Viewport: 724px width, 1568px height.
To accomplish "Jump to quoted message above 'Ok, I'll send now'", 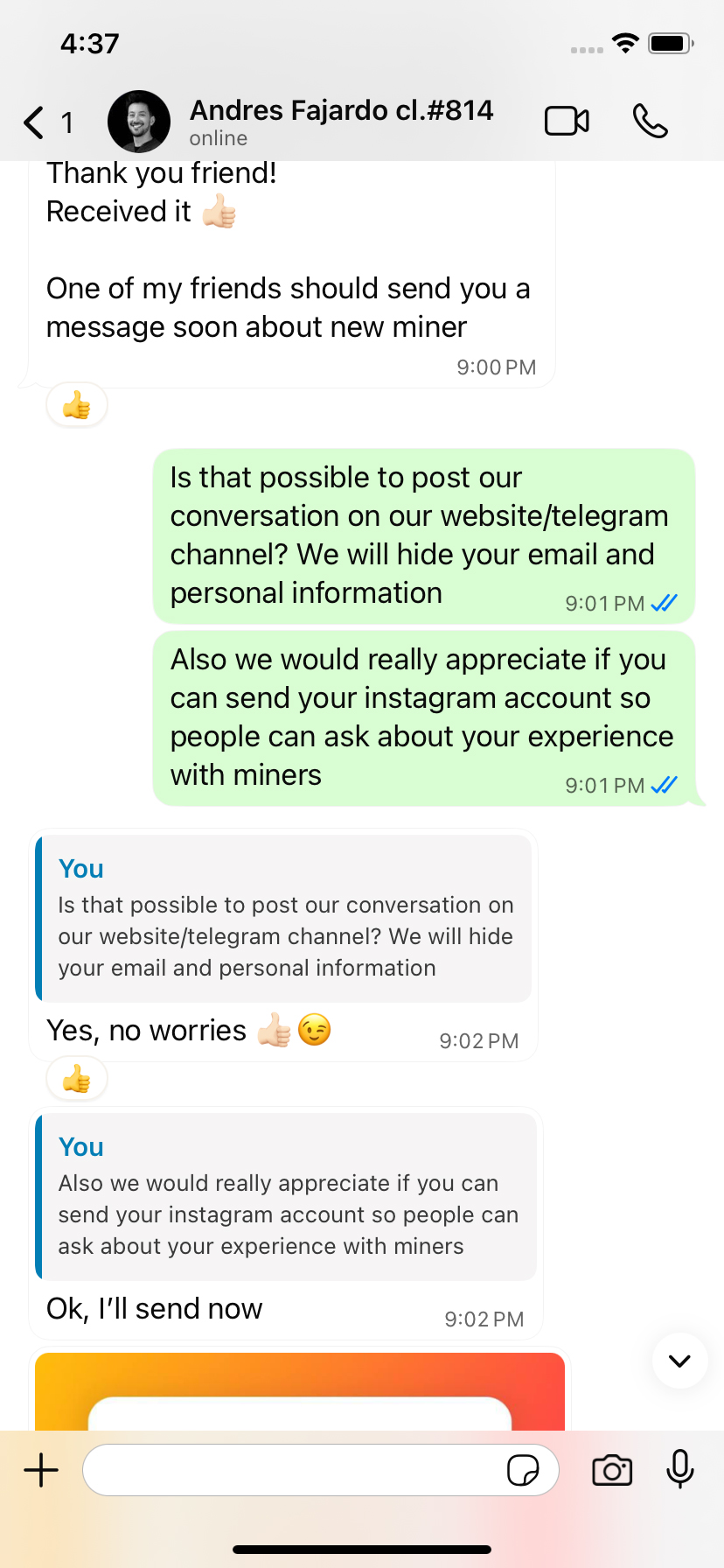I will point(285,1197).
